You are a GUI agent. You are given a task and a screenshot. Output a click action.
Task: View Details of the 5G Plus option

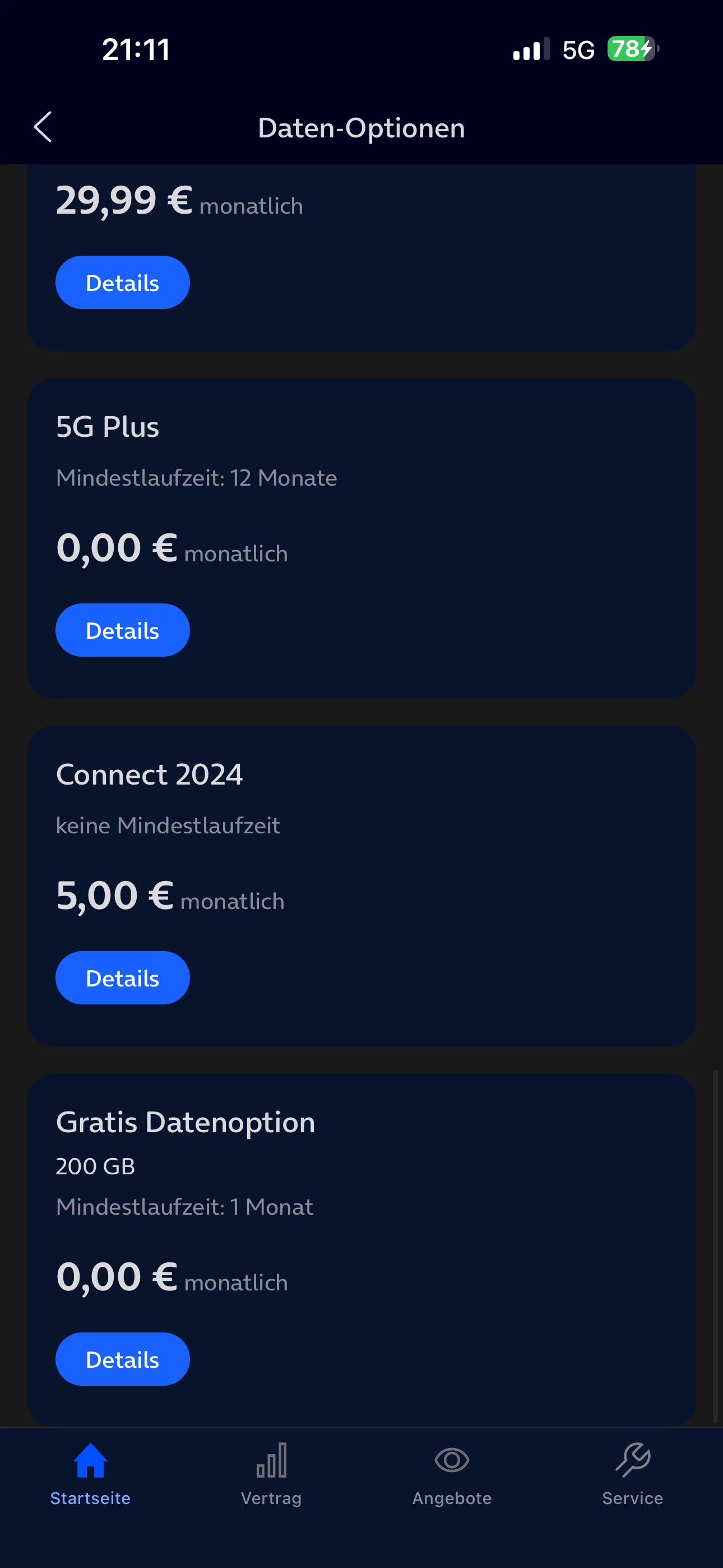122,630
